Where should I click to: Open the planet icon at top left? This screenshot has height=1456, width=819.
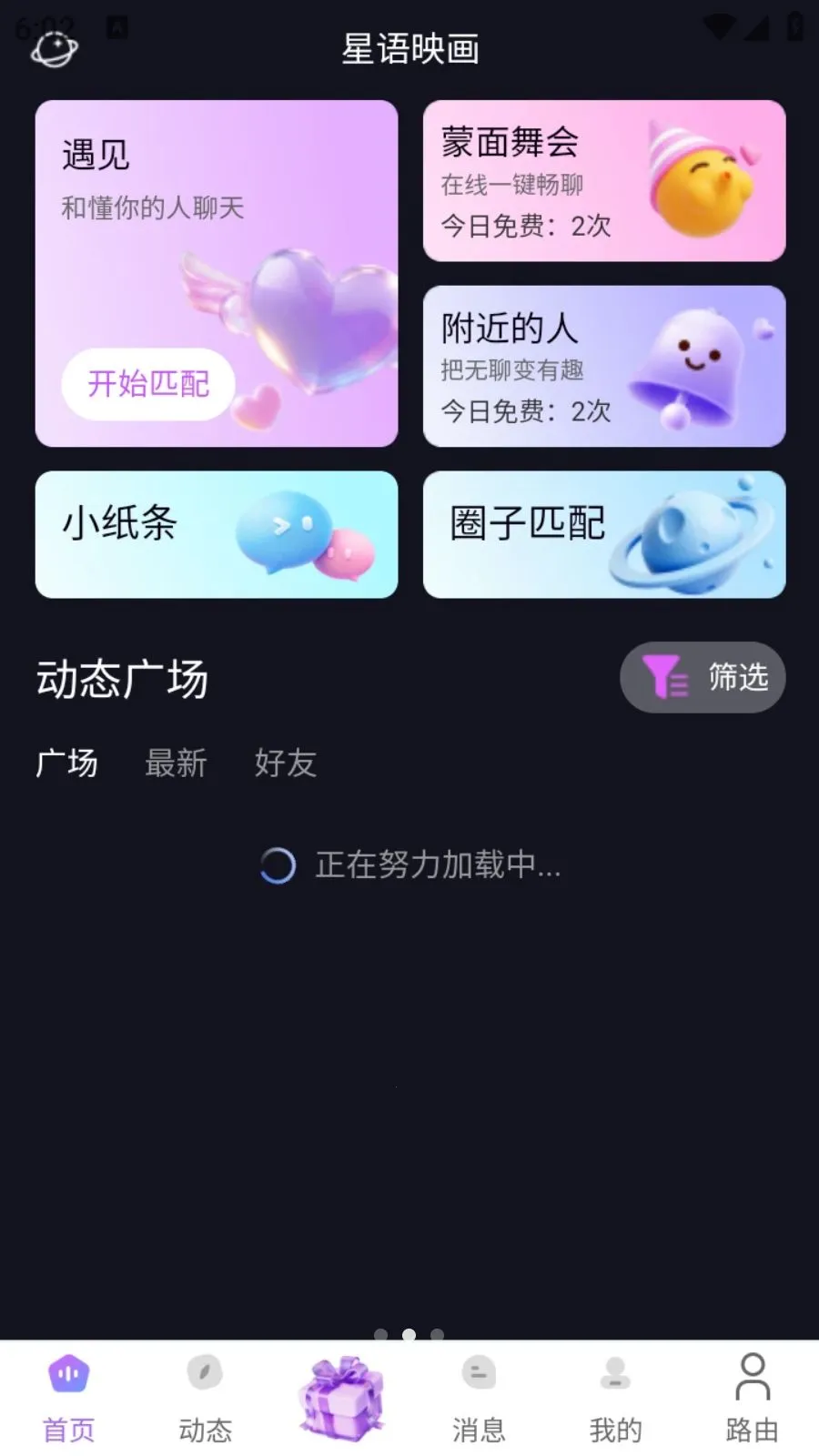[53, 50]
